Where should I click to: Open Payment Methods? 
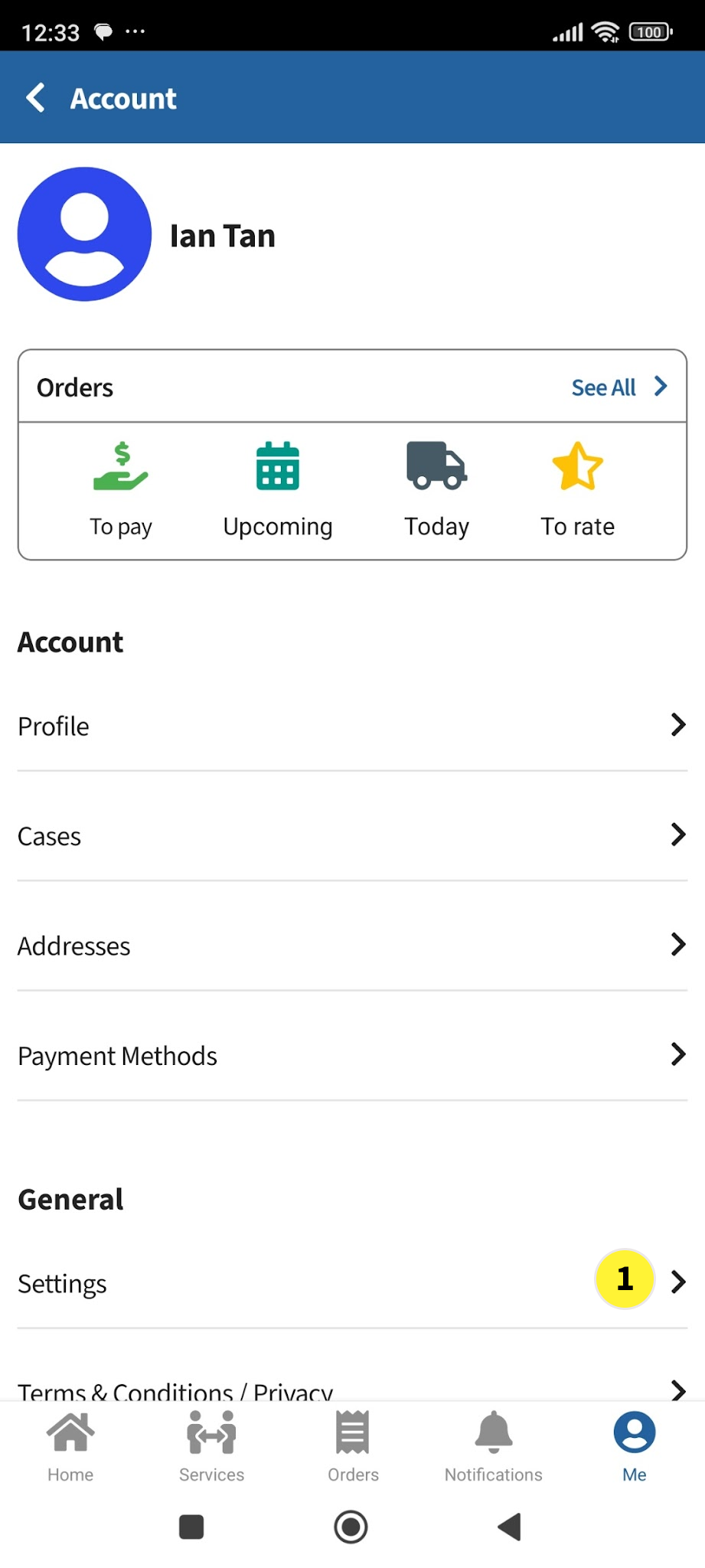click(352, 1055)
